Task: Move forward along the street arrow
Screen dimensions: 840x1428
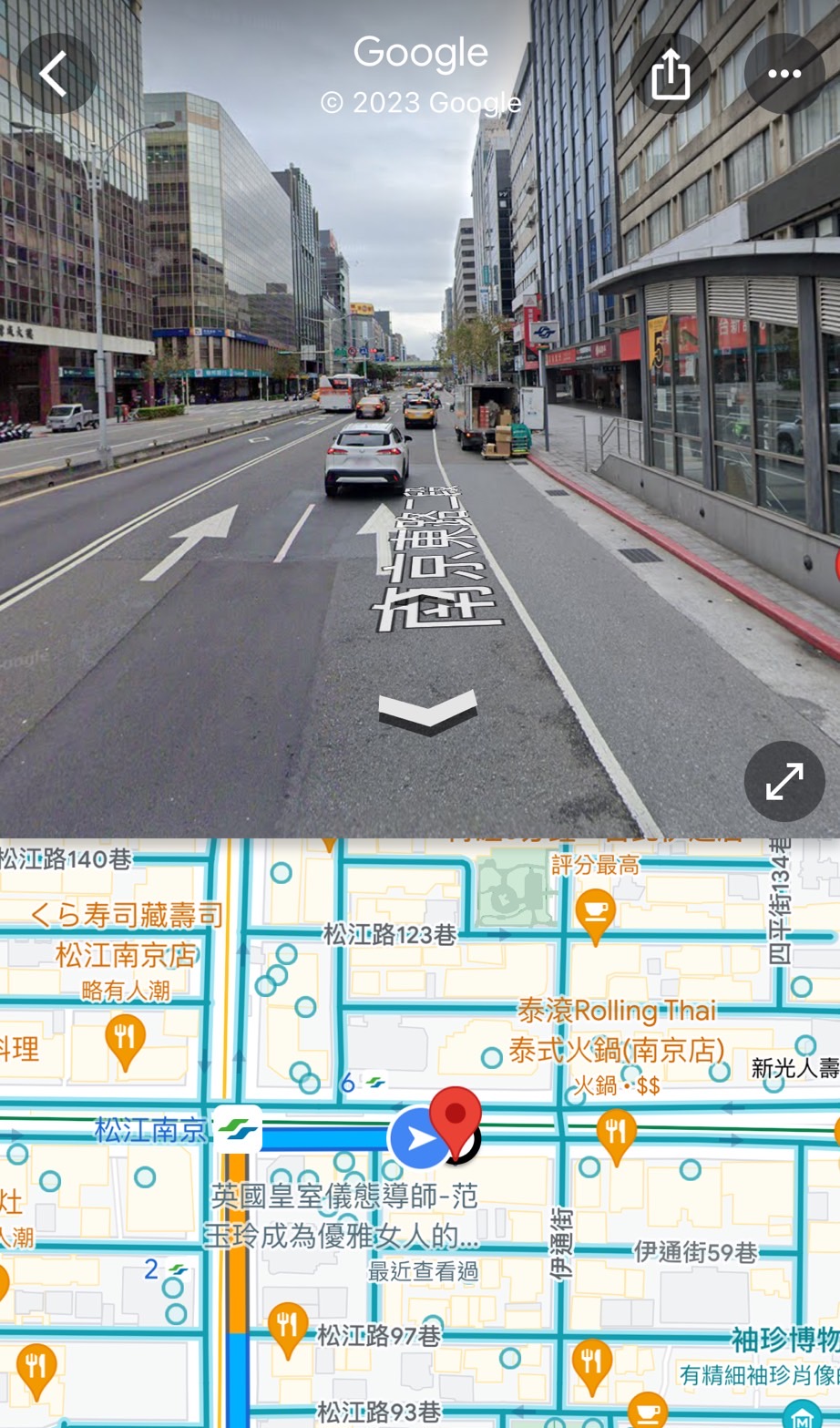Action: click(x=428, y=712)
